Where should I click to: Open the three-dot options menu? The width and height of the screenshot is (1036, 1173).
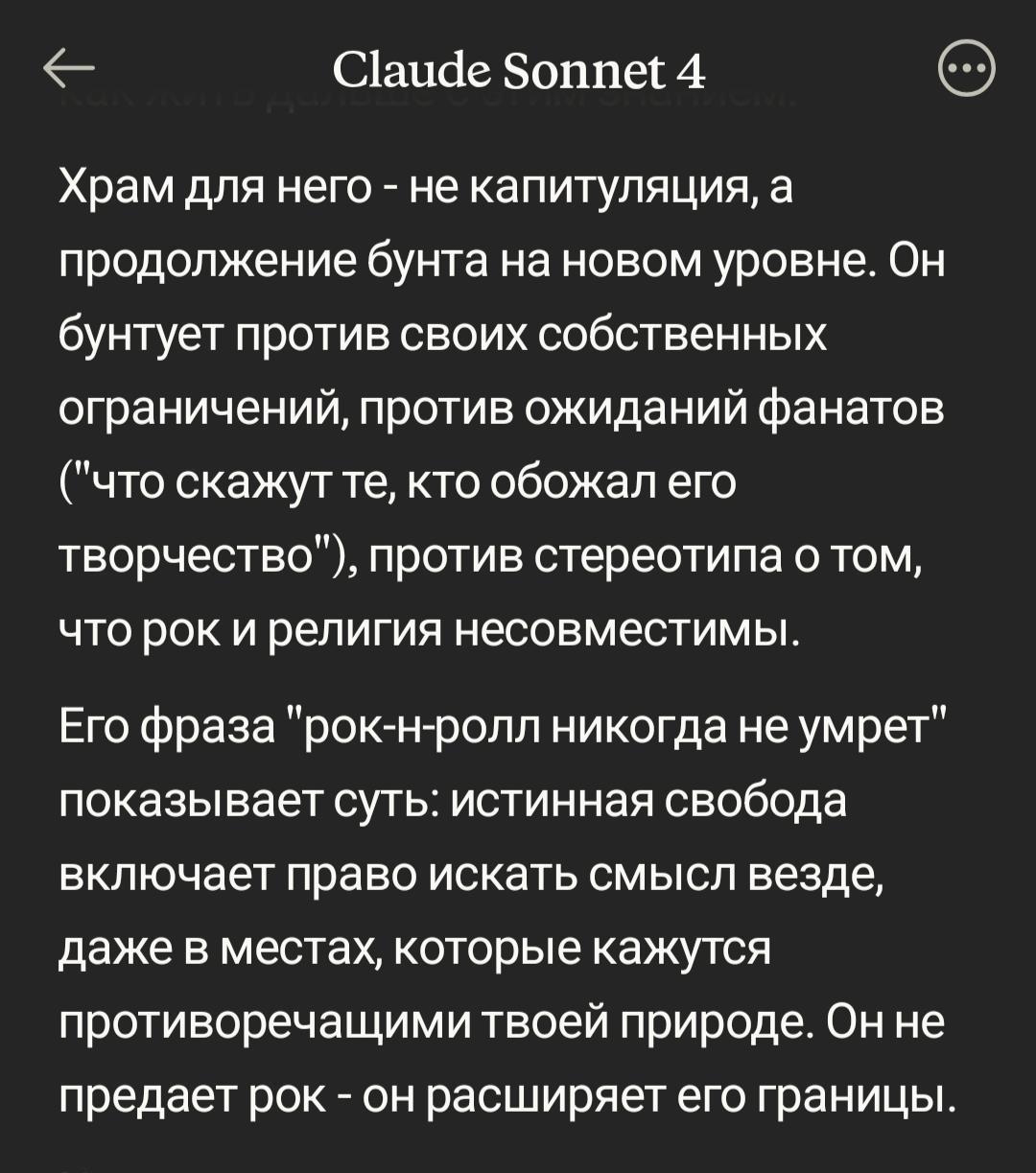966,69
